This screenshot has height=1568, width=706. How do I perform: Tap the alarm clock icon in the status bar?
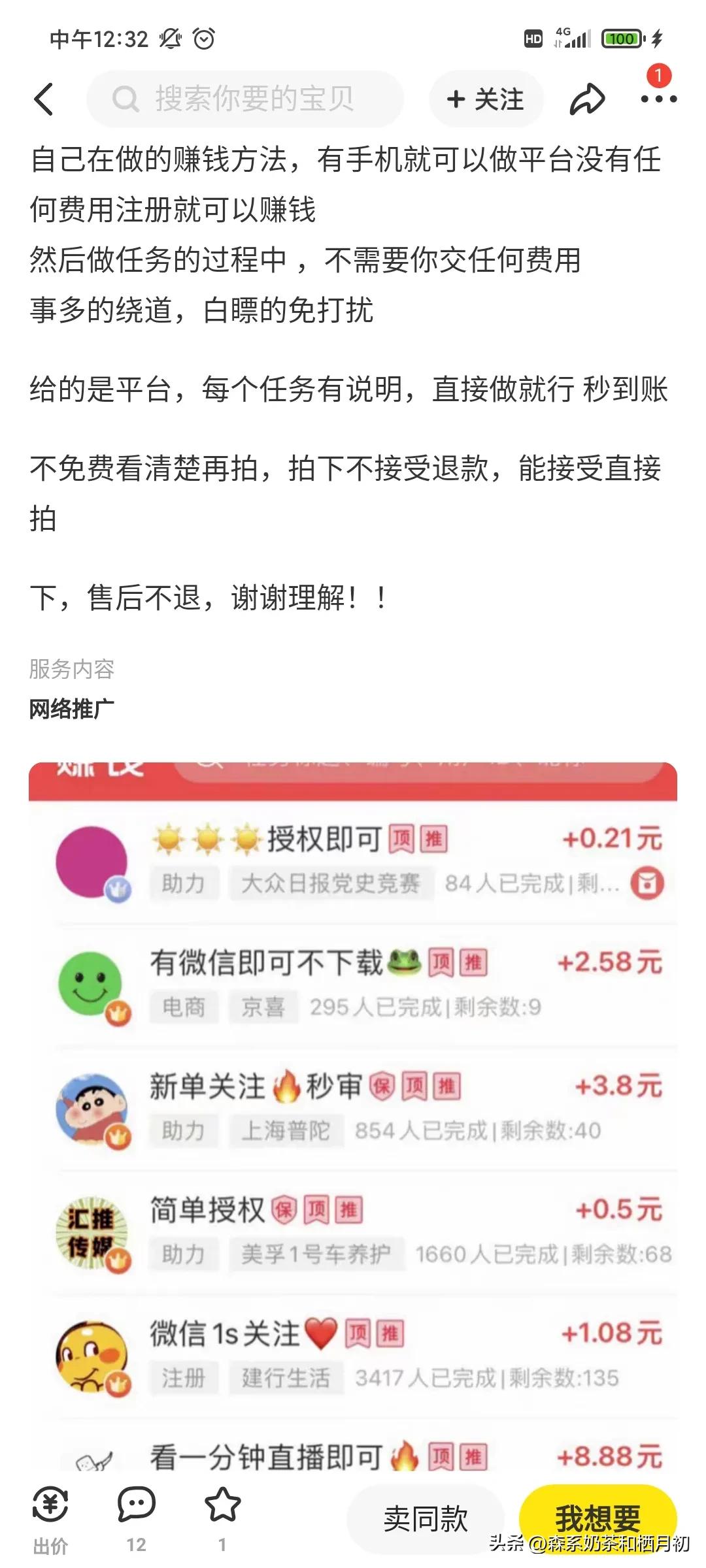pyautogui.click(x=205, y=39)
